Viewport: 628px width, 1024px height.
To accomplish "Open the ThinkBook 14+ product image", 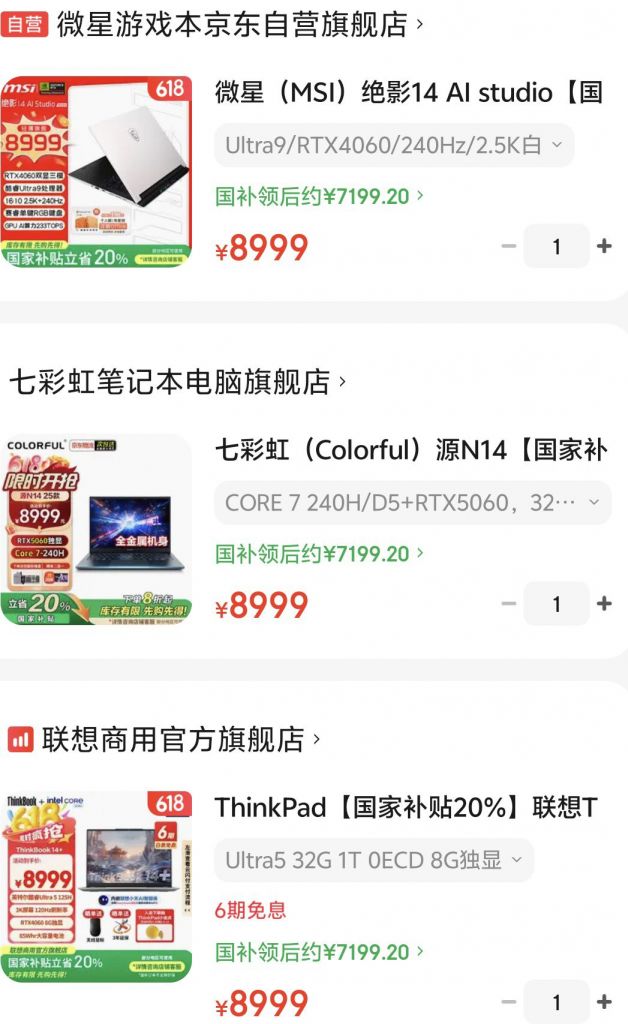I will click(x=96, y=887).
